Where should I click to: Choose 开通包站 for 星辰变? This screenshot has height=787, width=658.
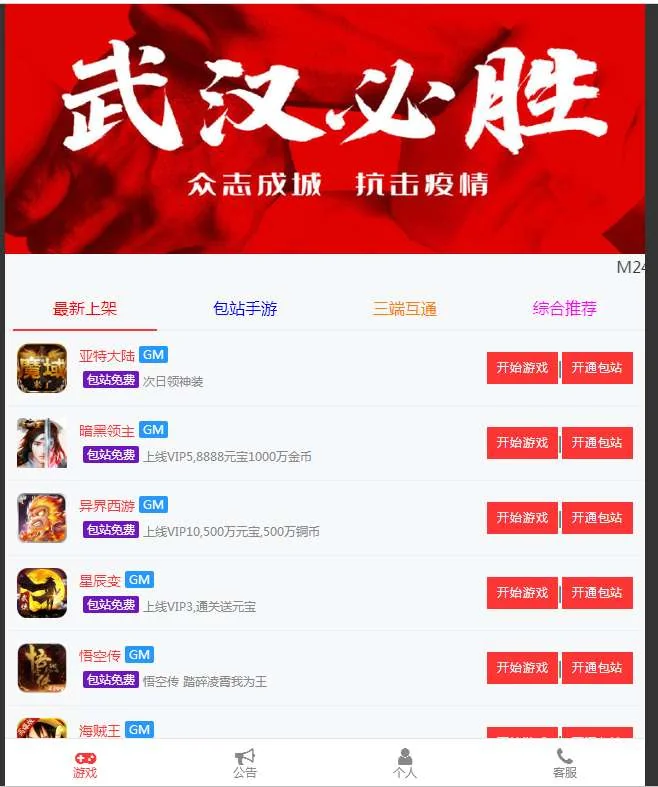(597, 593)
